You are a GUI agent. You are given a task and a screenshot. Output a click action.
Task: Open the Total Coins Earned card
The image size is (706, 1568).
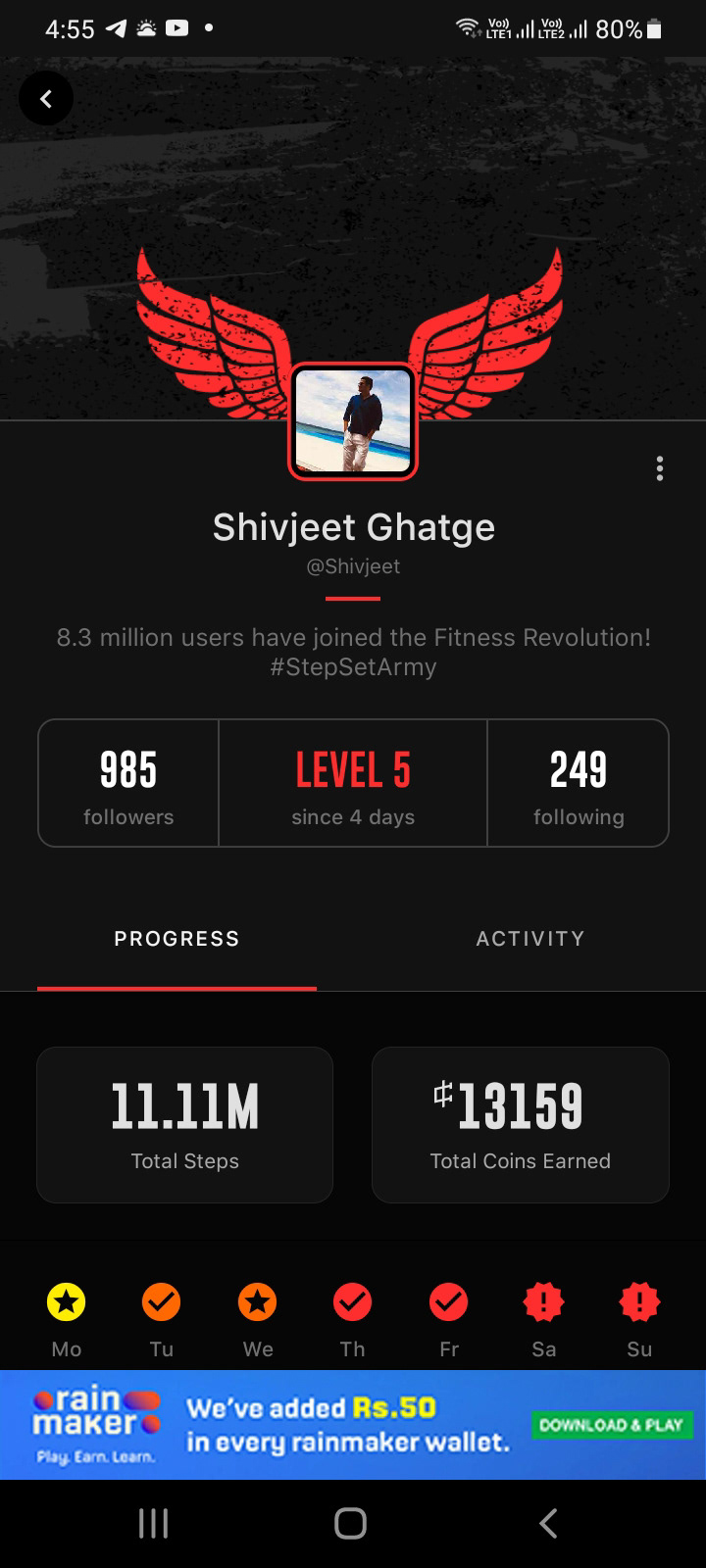[521, 1125]
